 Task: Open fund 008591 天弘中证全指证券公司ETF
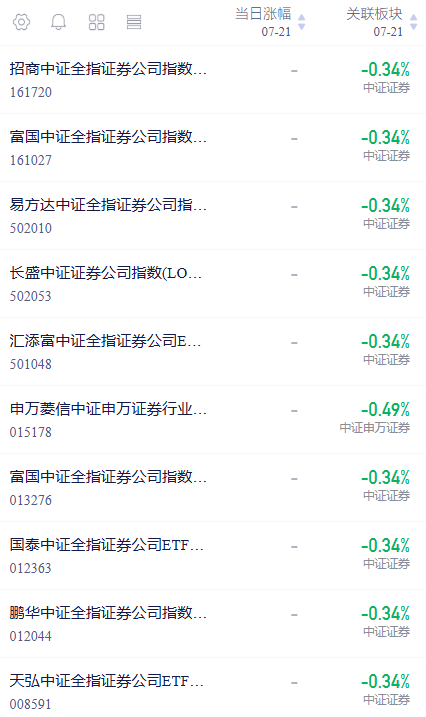(x=213, y=688)
